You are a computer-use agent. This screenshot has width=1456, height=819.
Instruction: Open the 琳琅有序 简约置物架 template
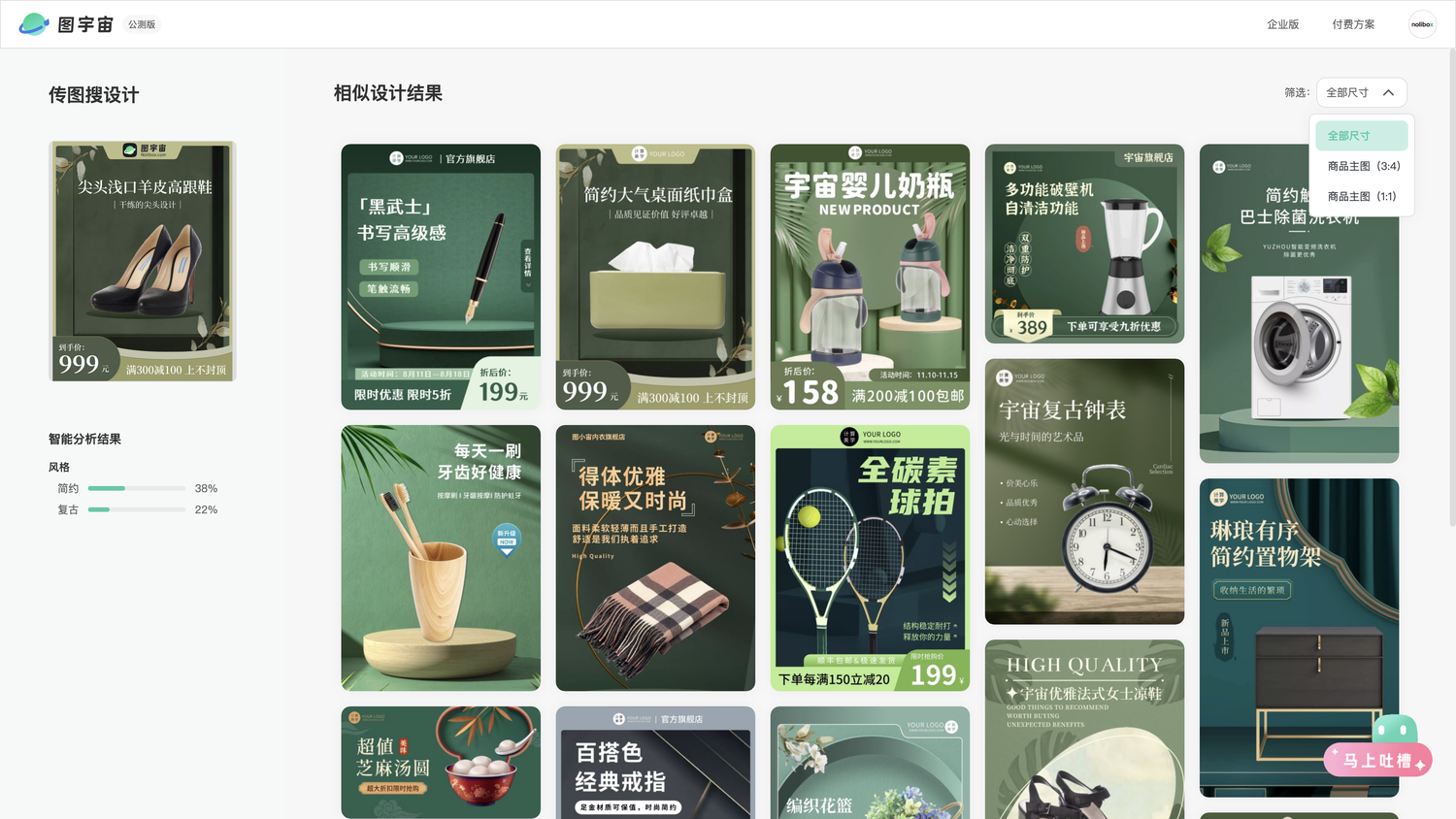click(x=1299, y=637)
